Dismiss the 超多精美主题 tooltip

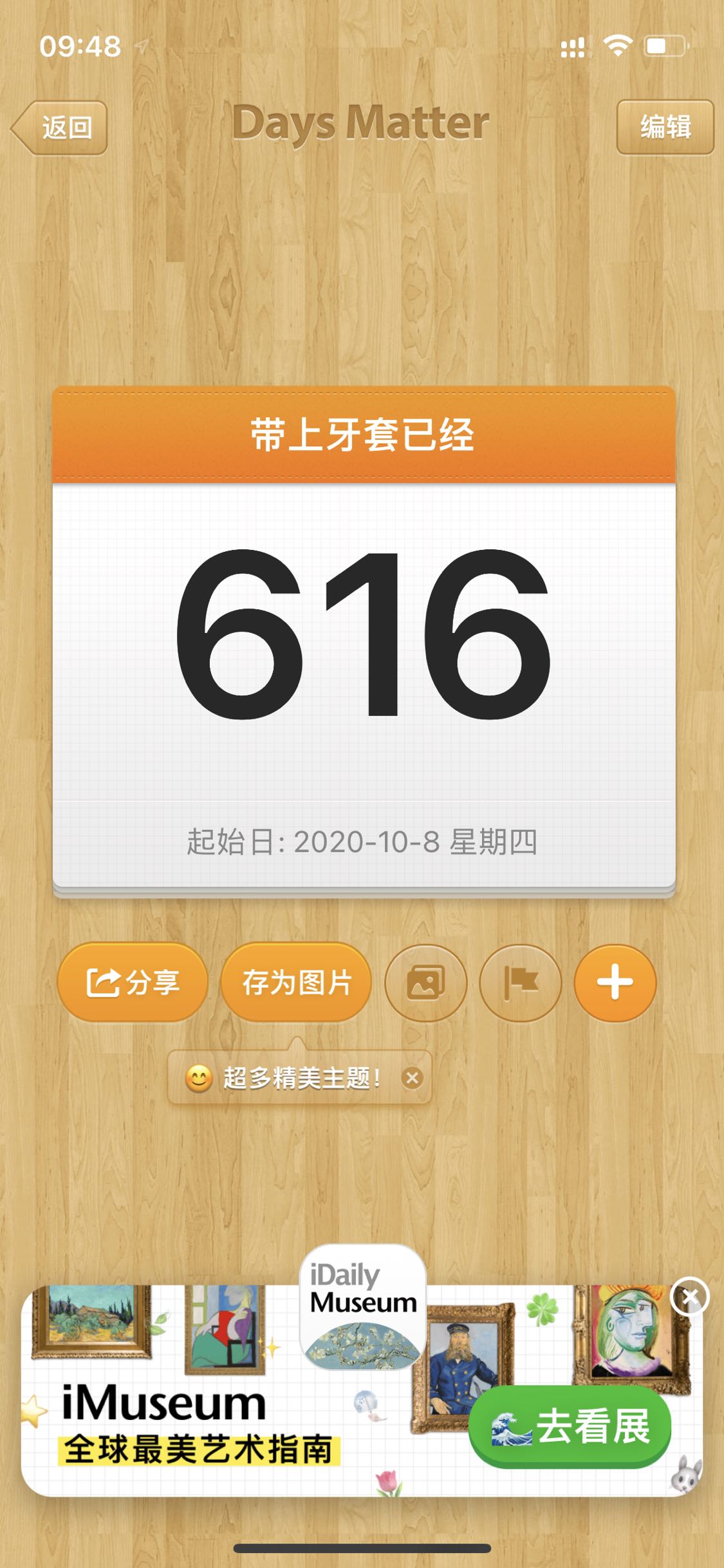(x=413, y=1077)
